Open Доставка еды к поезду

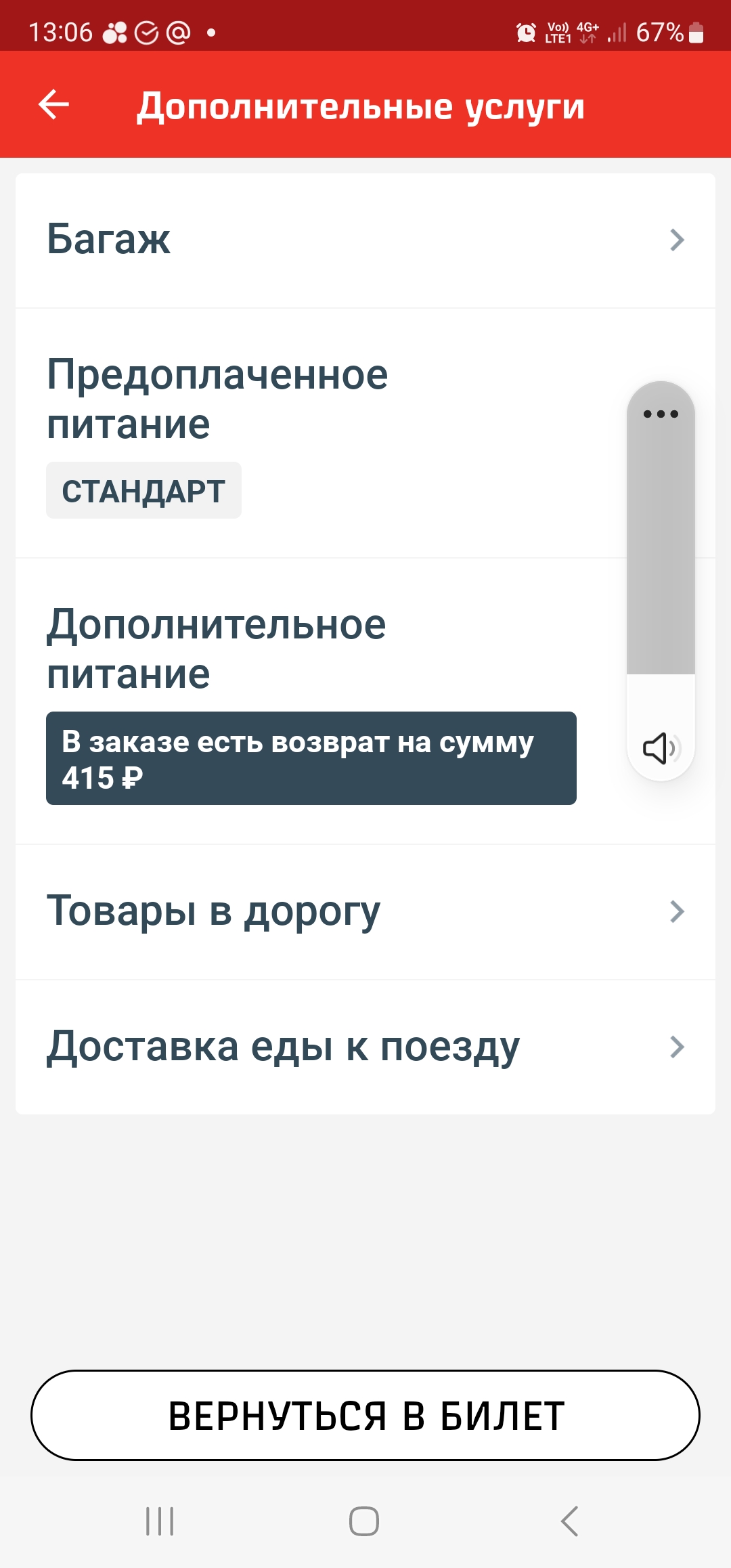(x=365, y=1047)
